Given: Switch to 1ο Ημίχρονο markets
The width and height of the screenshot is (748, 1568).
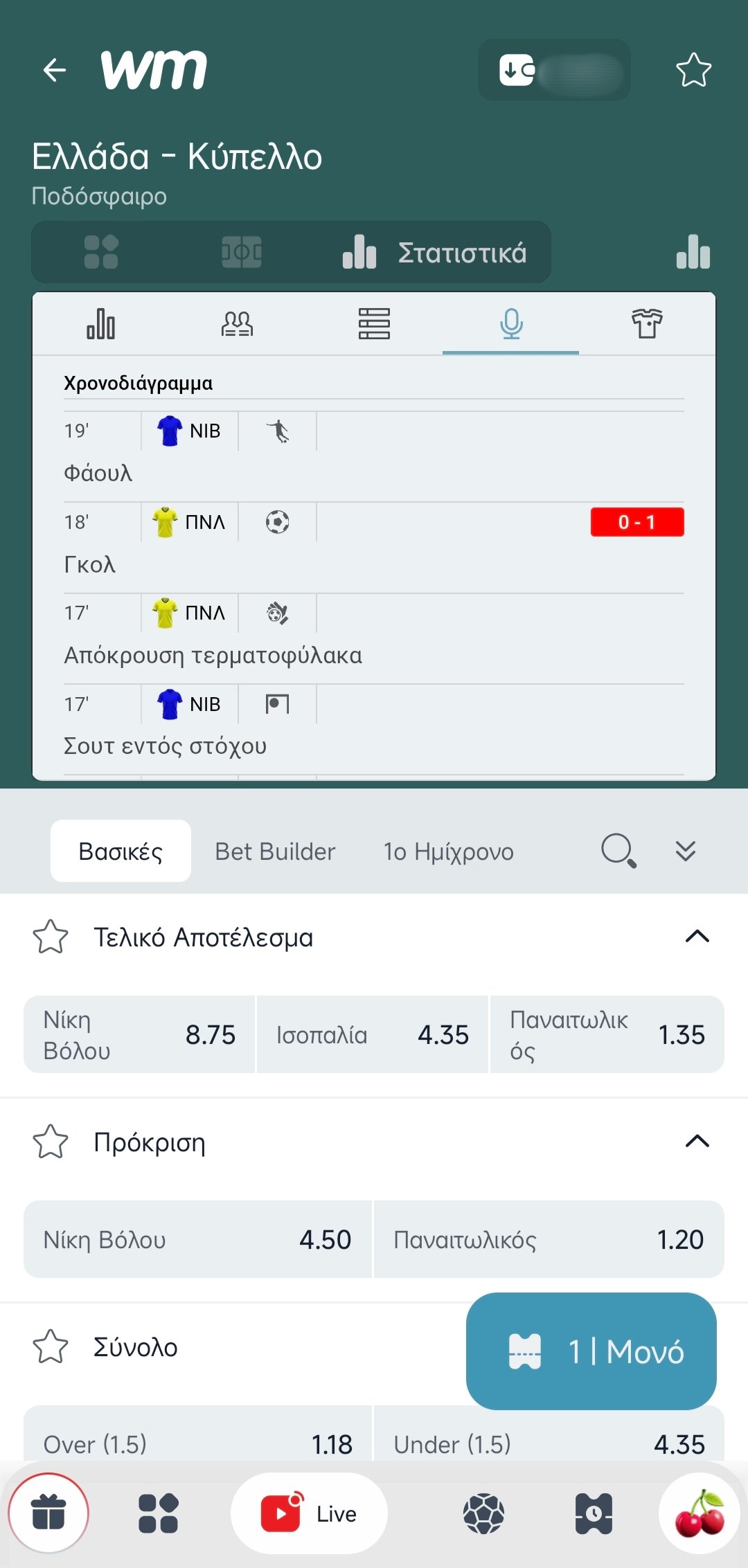Looking at the screenshot, I should click(x=449, y=851).
